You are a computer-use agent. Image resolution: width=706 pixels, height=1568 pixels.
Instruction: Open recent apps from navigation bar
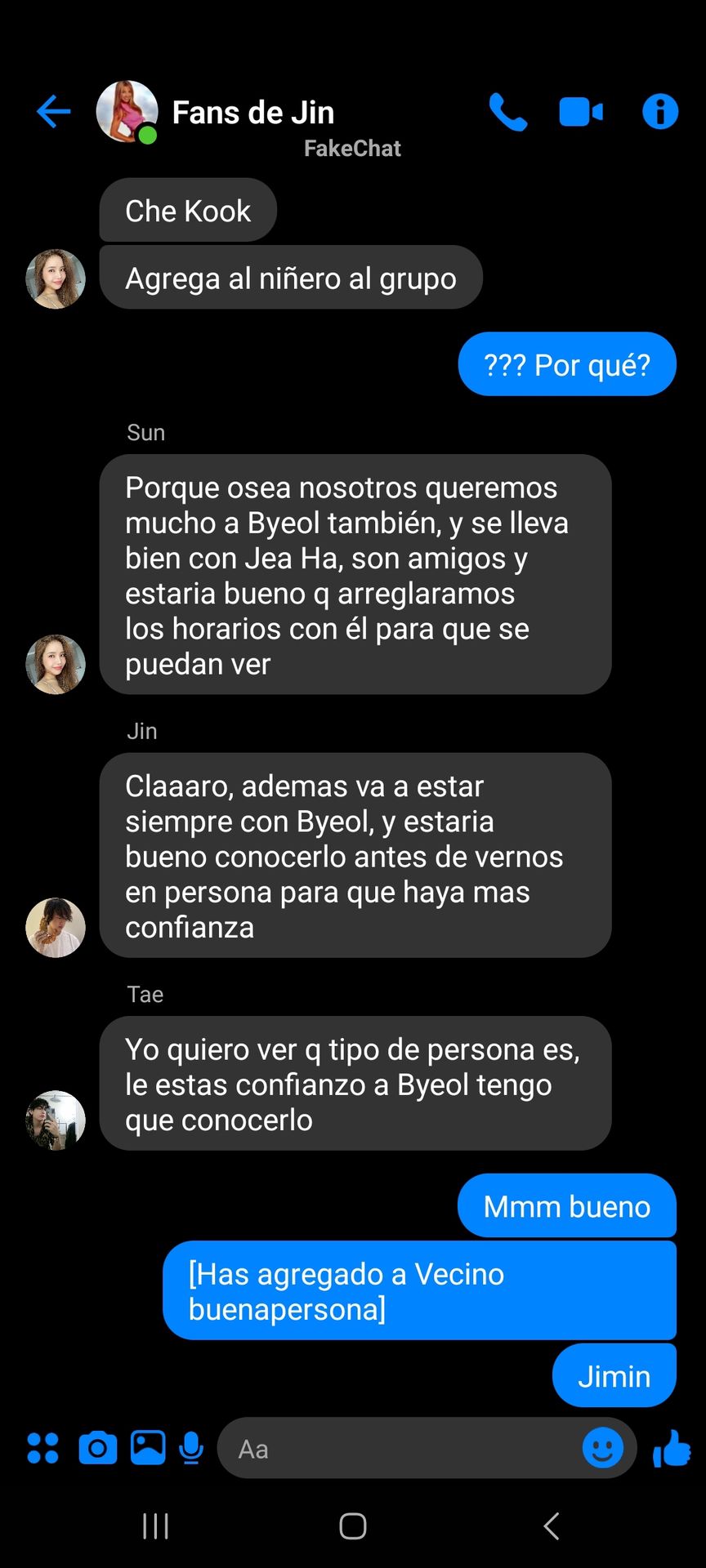point(155,1526)
